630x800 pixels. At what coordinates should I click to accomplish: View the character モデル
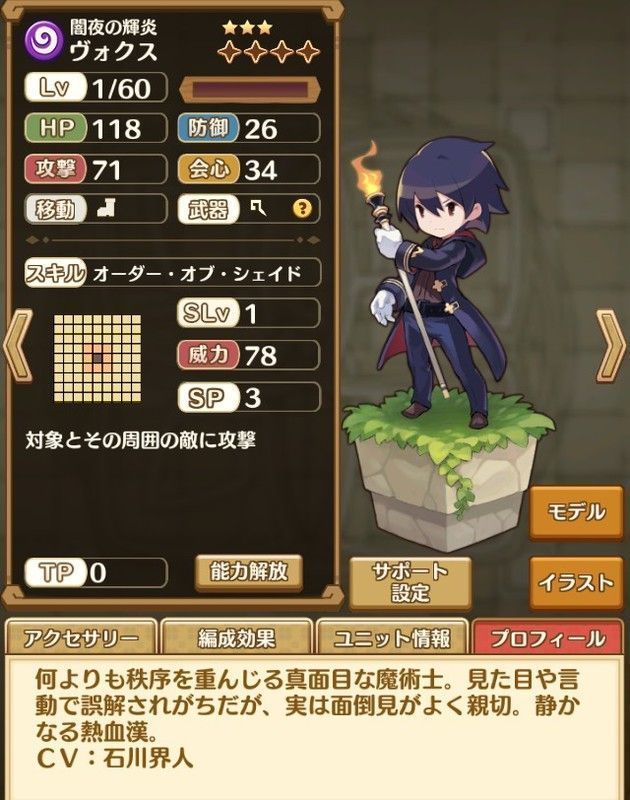point(576,512)
